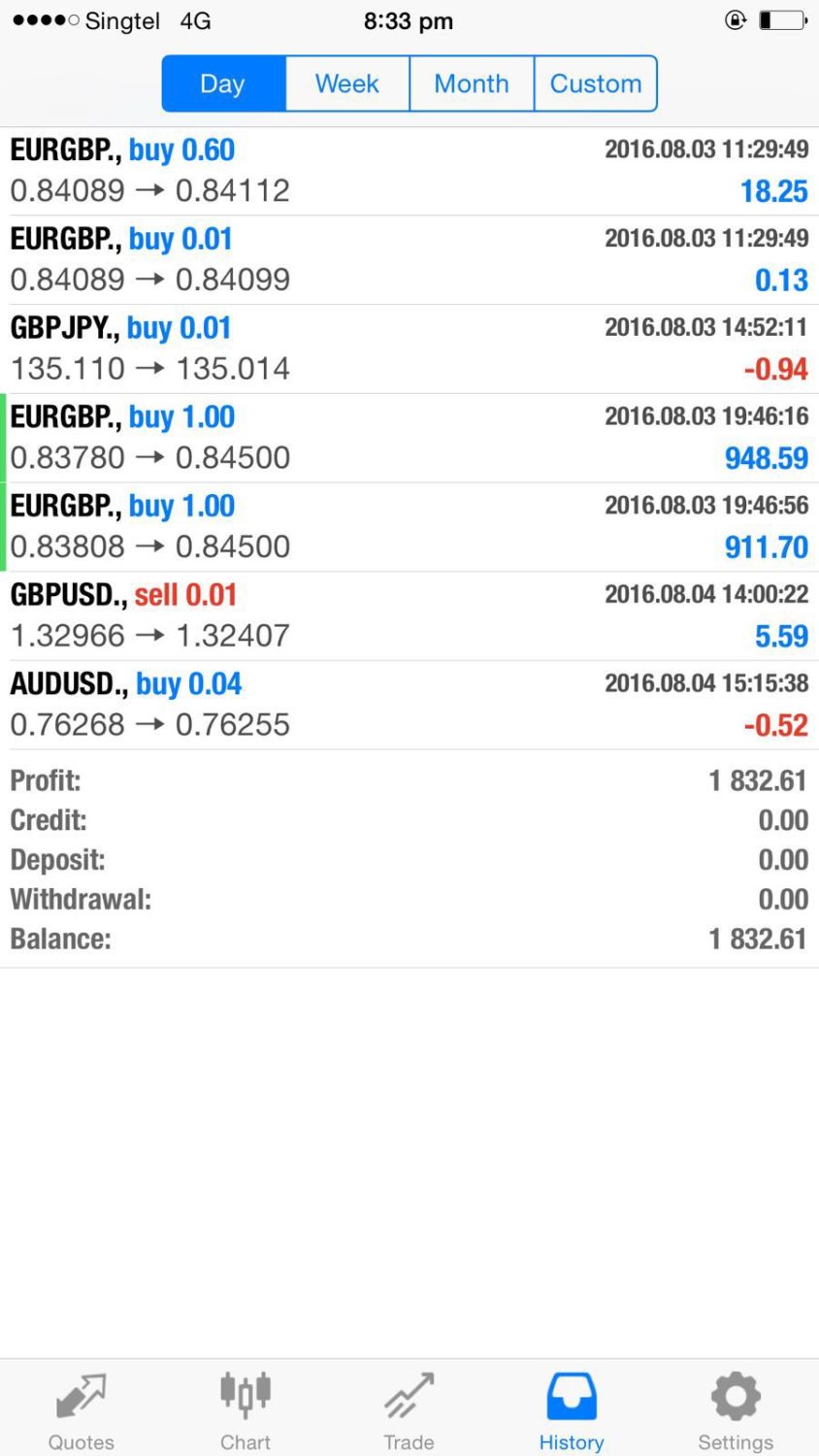Open the EURGBP trade with 911.70 profit
This screenshot has width=819, height=1456.
click(409, 527)
